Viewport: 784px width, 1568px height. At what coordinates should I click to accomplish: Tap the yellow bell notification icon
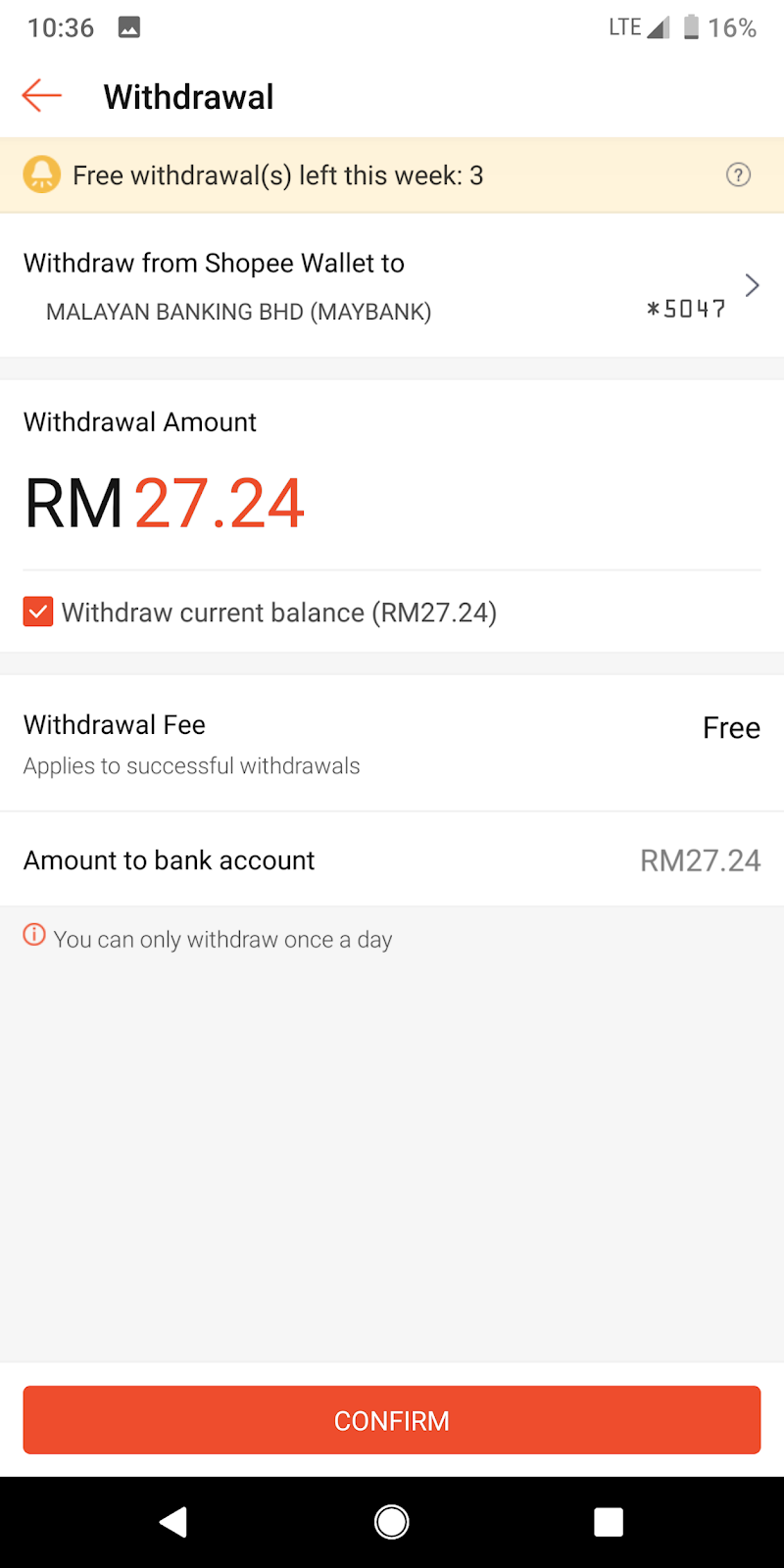click(41, 174)
